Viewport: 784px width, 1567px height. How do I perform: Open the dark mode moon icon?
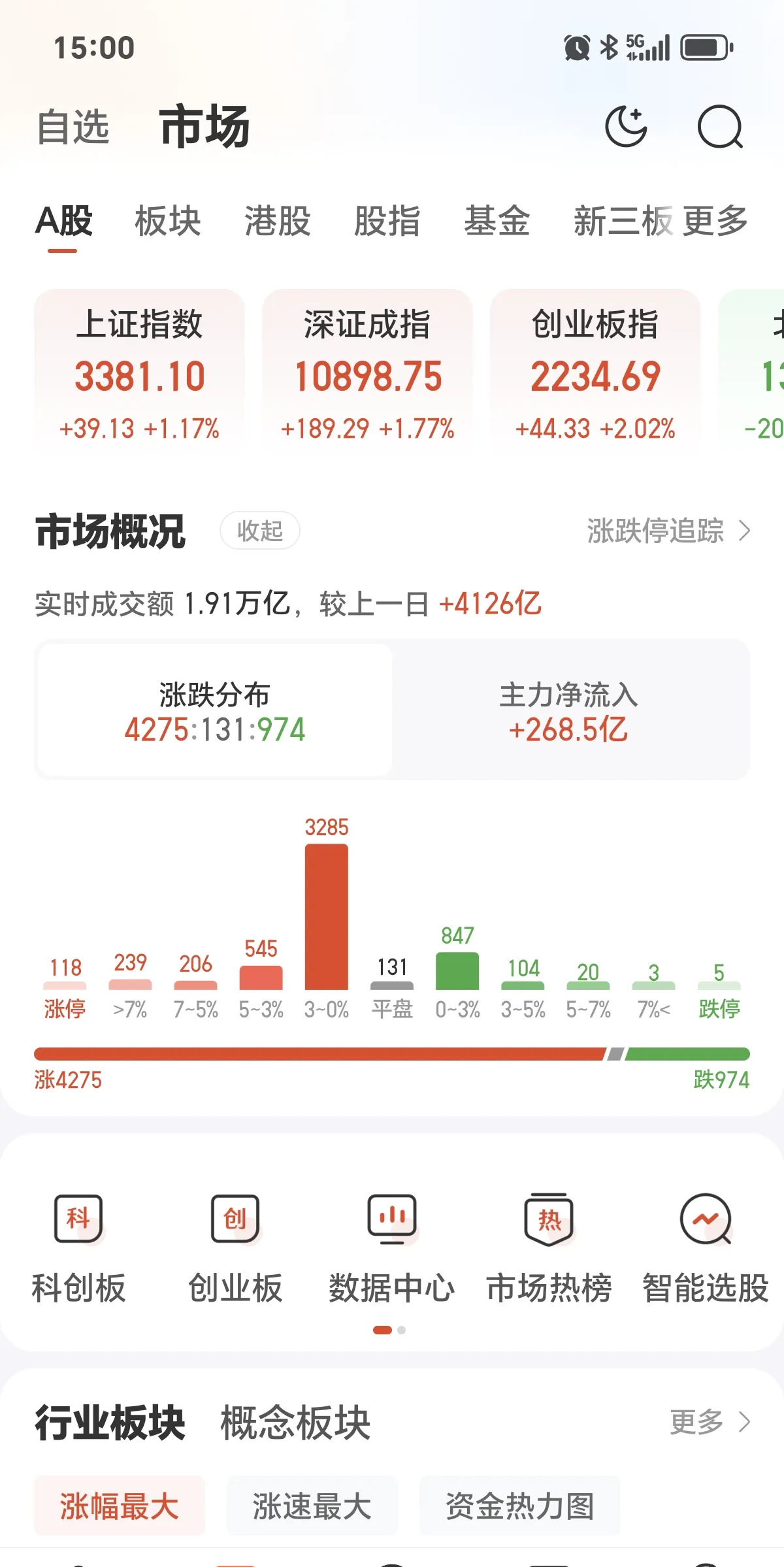point(629,126)
